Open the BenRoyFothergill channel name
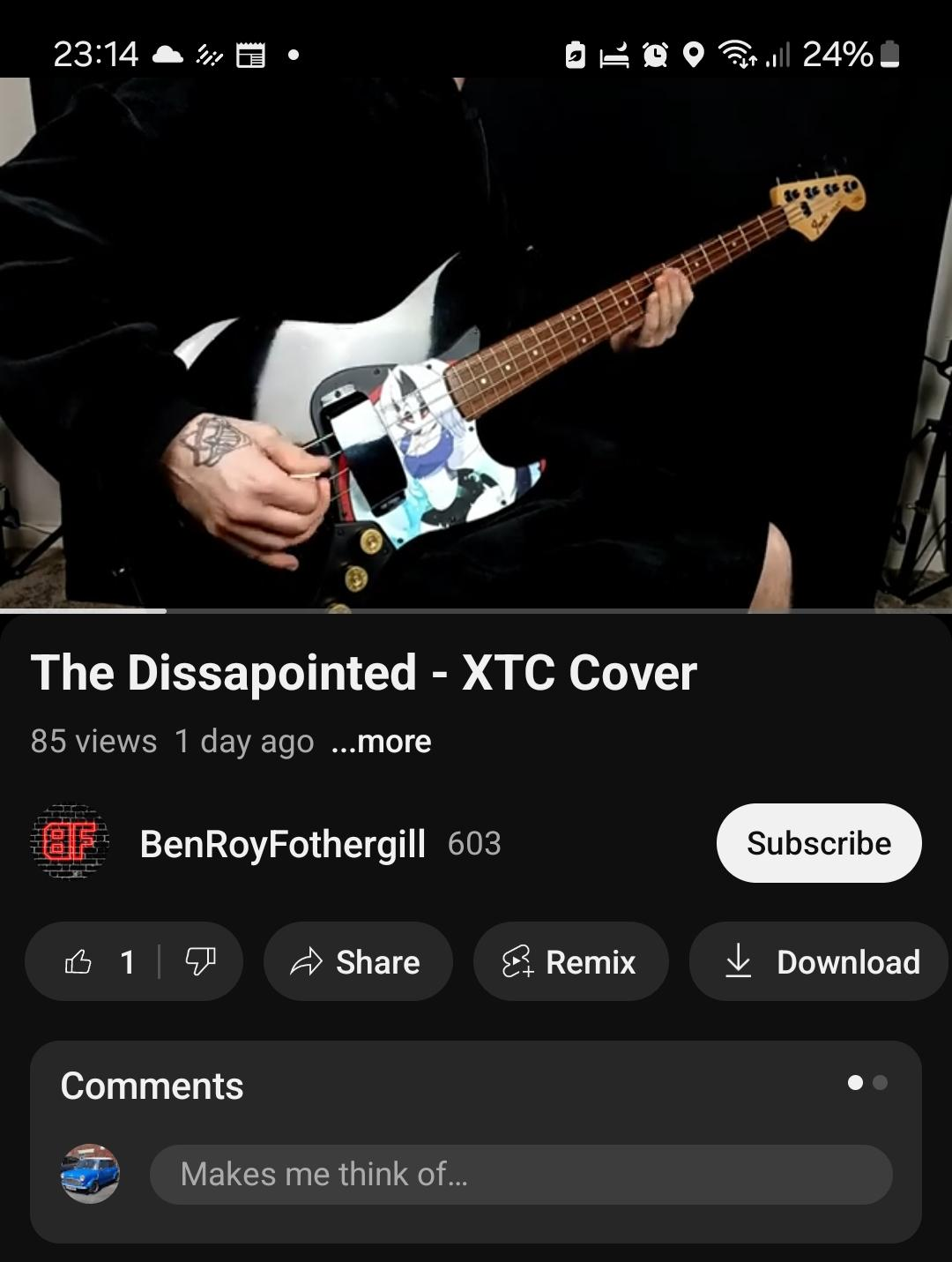This screenshot has width=952, height=1262. [282, 843]
